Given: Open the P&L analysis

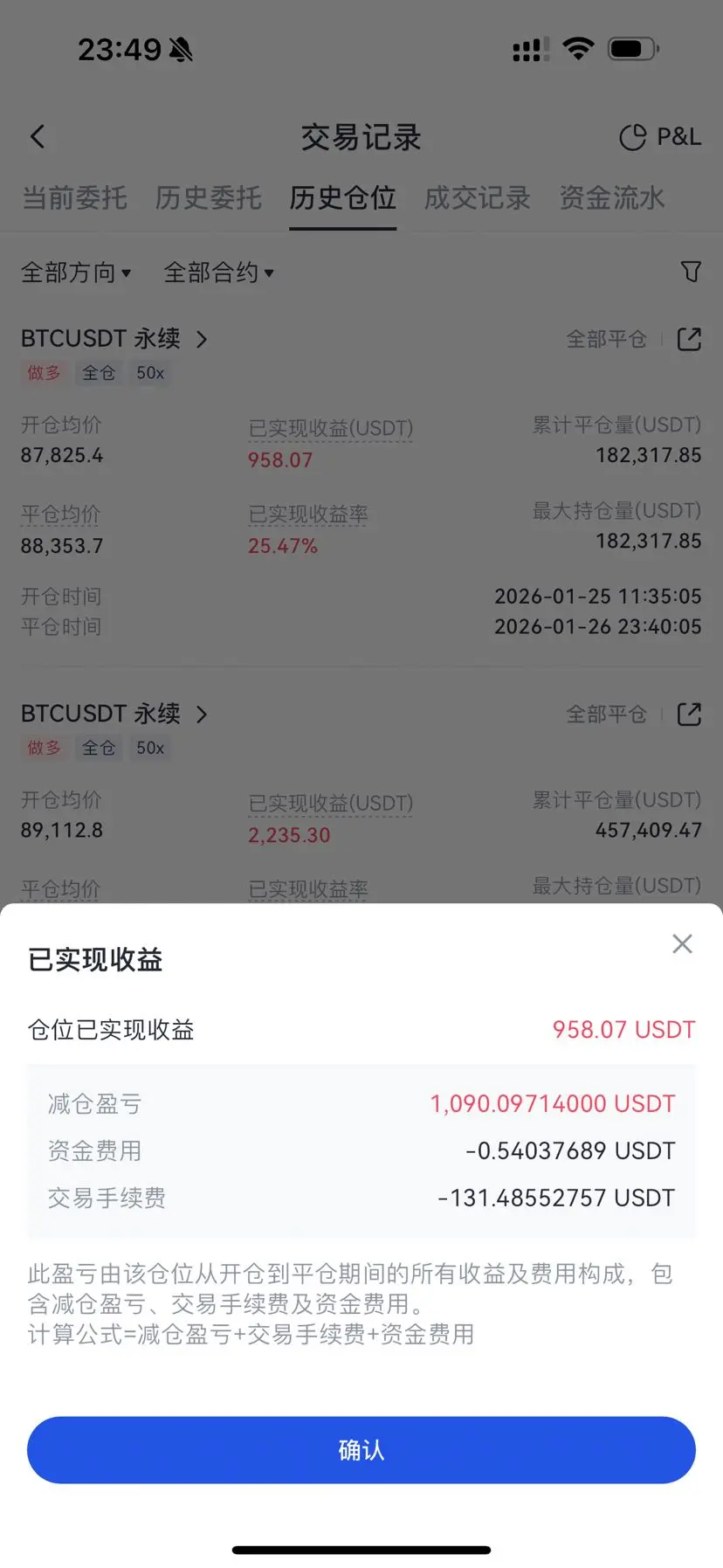Looking at the screenshot, I should click(x=660, y=137).
